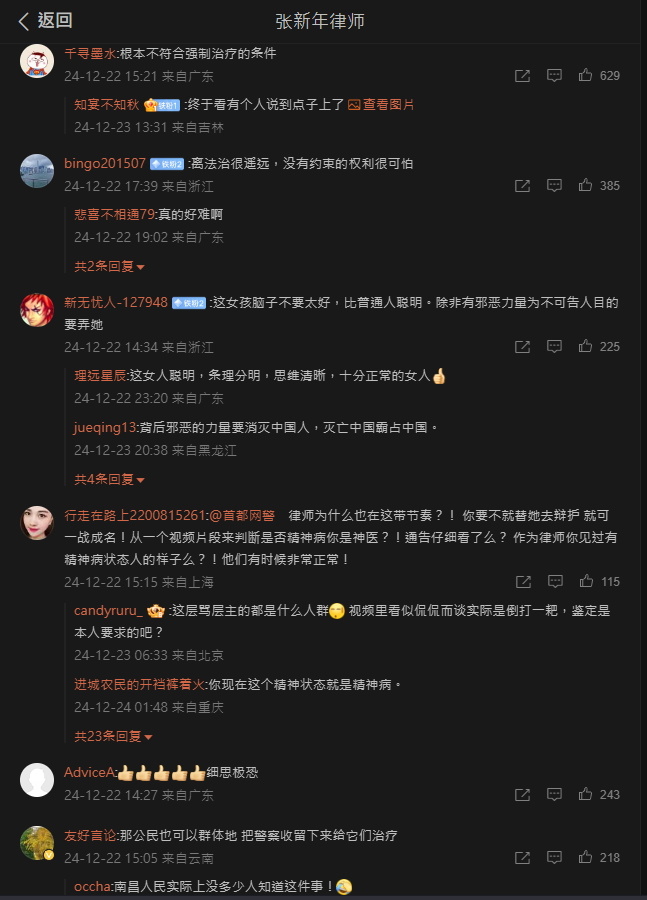Reply to 千寻墨水's comment
Screen dimensions: 647x900
pyautogui.click(x=554, y=75)
